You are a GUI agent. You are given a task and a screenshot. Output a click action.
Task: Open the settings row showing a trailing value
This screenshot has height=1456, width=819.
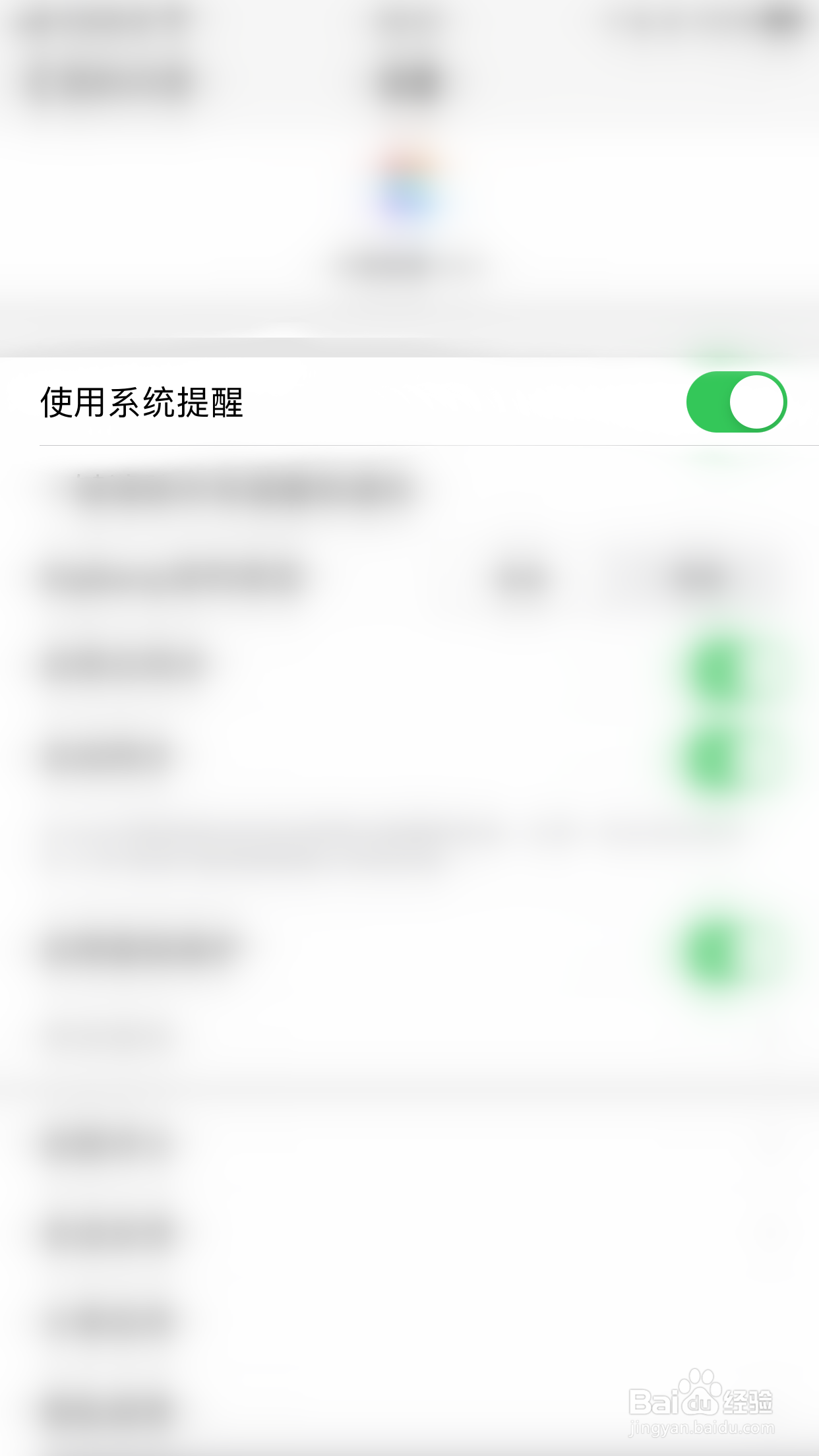pyautogui.click(x=409, y=577)
